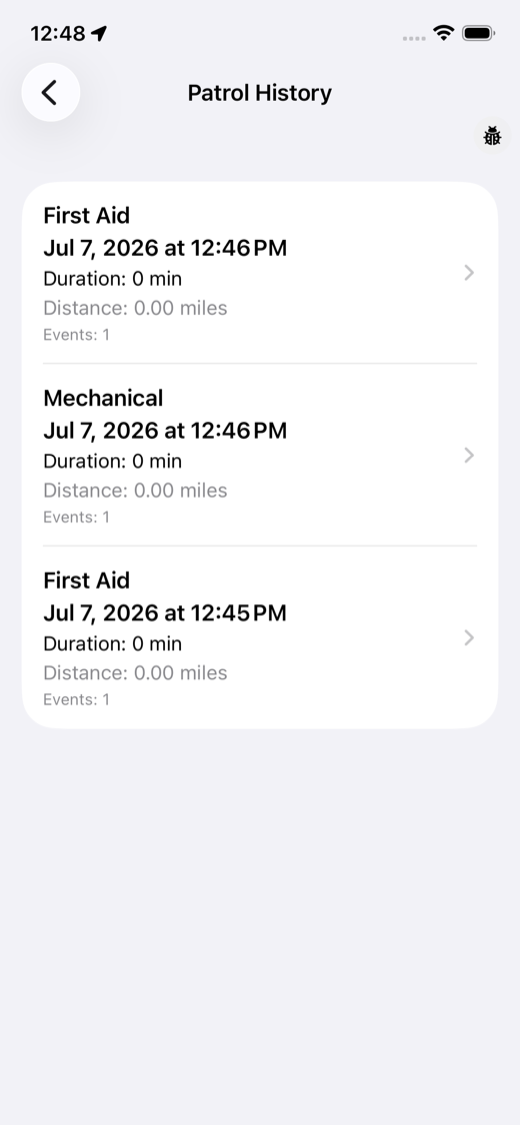Go back from Patrol History
The width and height of the screenshot is (520, 1125).
50,93
